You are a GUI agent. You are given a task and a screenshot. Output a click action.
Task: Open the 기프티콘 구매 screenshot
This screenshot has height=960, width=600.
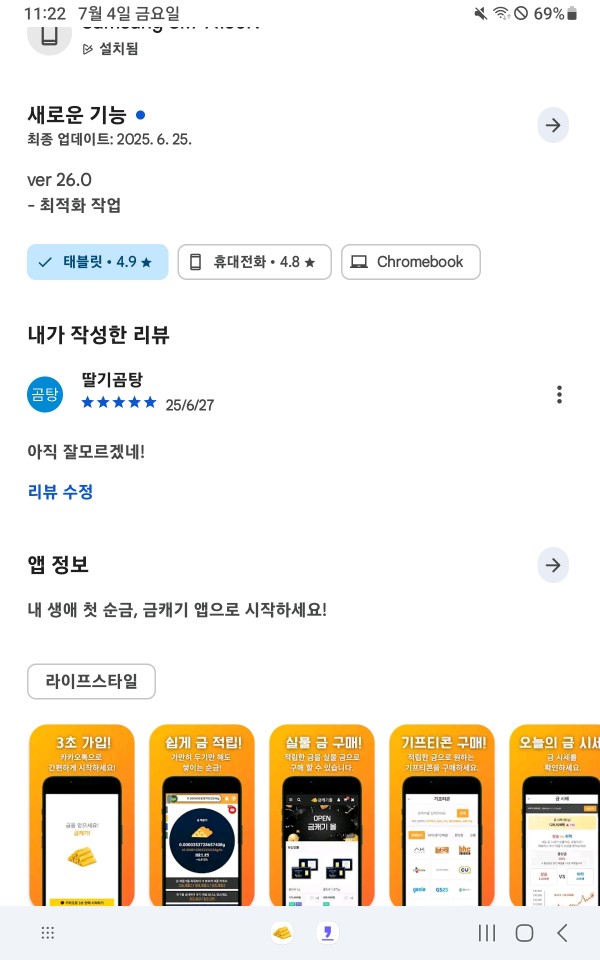click(442, 815)
